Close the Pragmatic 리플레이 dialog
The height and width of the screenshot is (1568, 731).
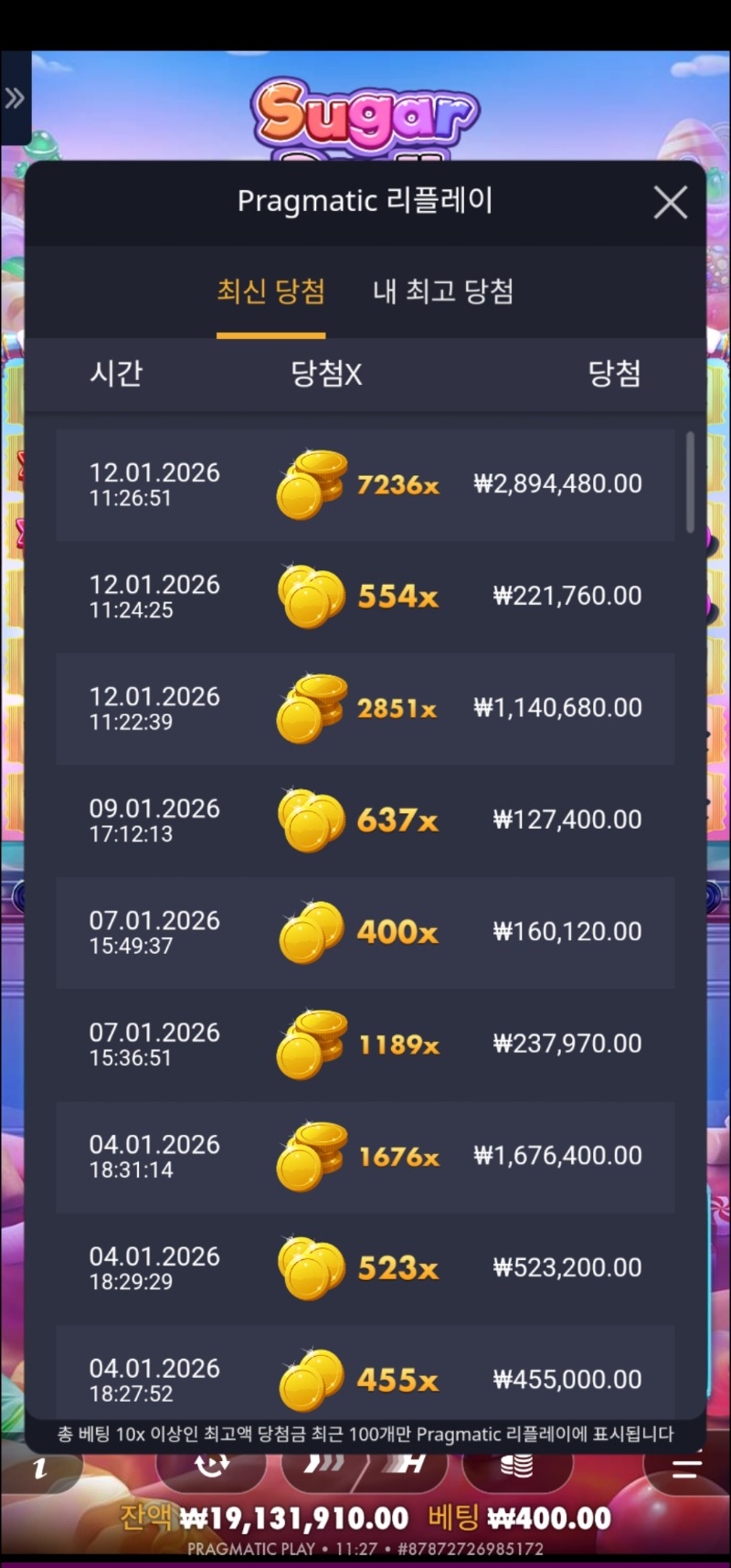tap(671, 203)
